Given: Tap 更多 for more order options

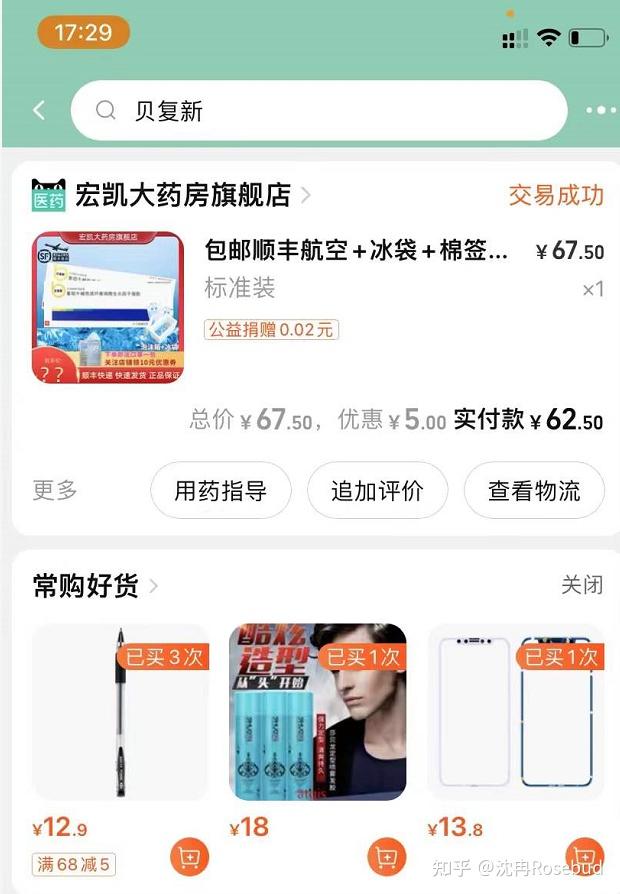Looking at the screenshot, I should [55, 490].
